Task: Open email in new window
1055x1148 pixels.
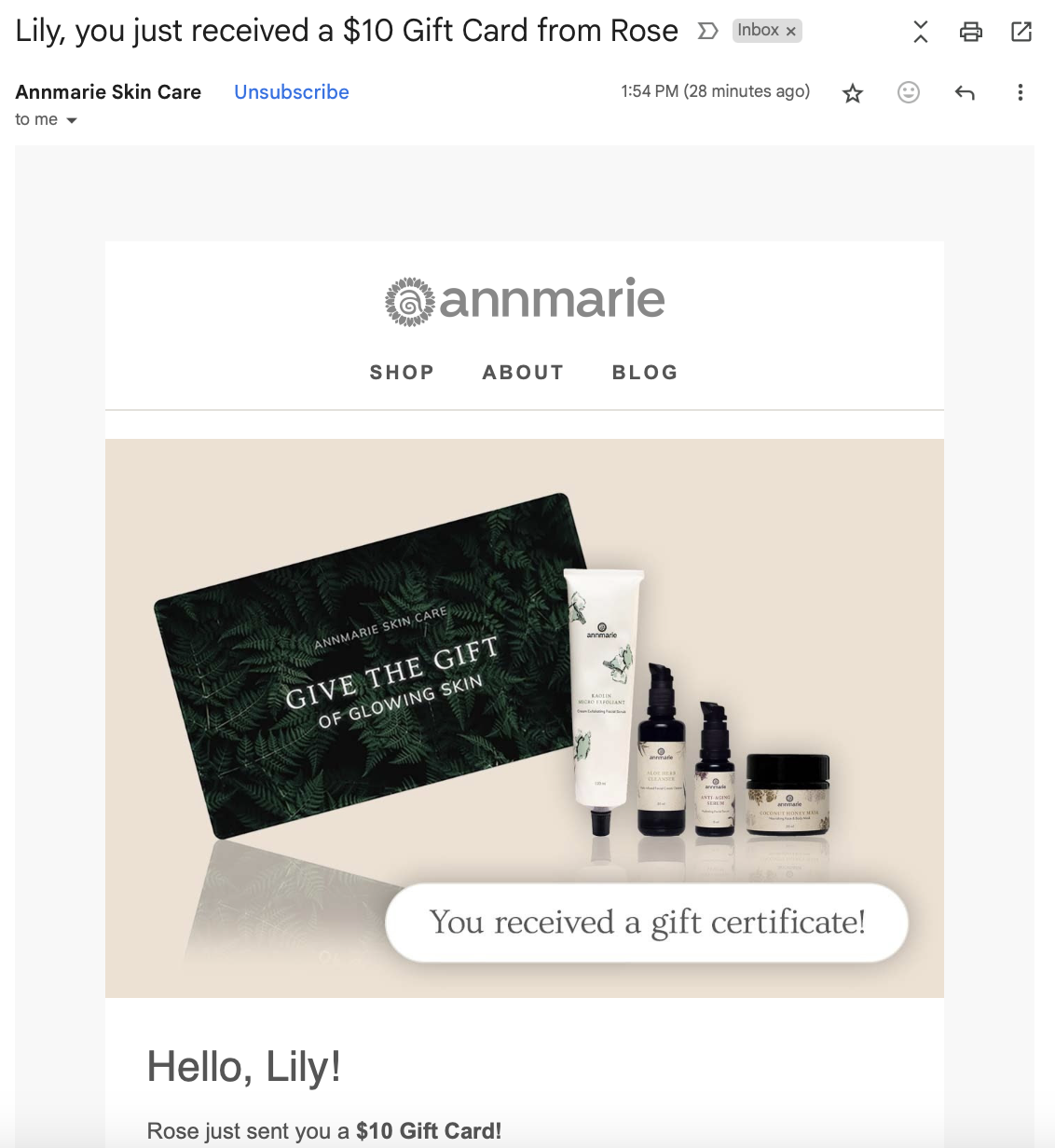Action: [1021, 32]
